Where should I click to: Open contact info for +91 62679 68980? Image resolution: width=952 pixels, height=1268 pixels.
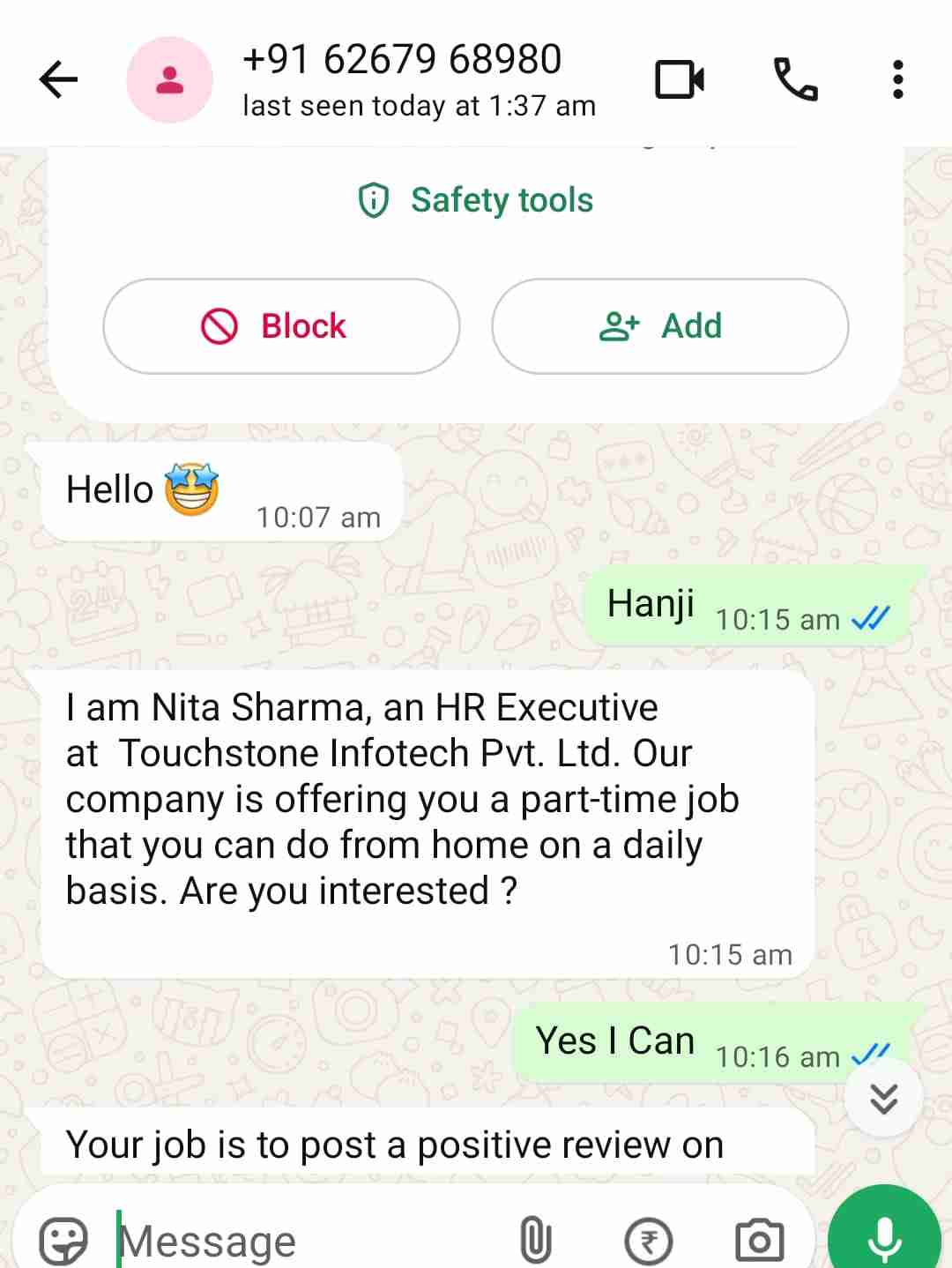pyautogui.click(x=402, y=79)
